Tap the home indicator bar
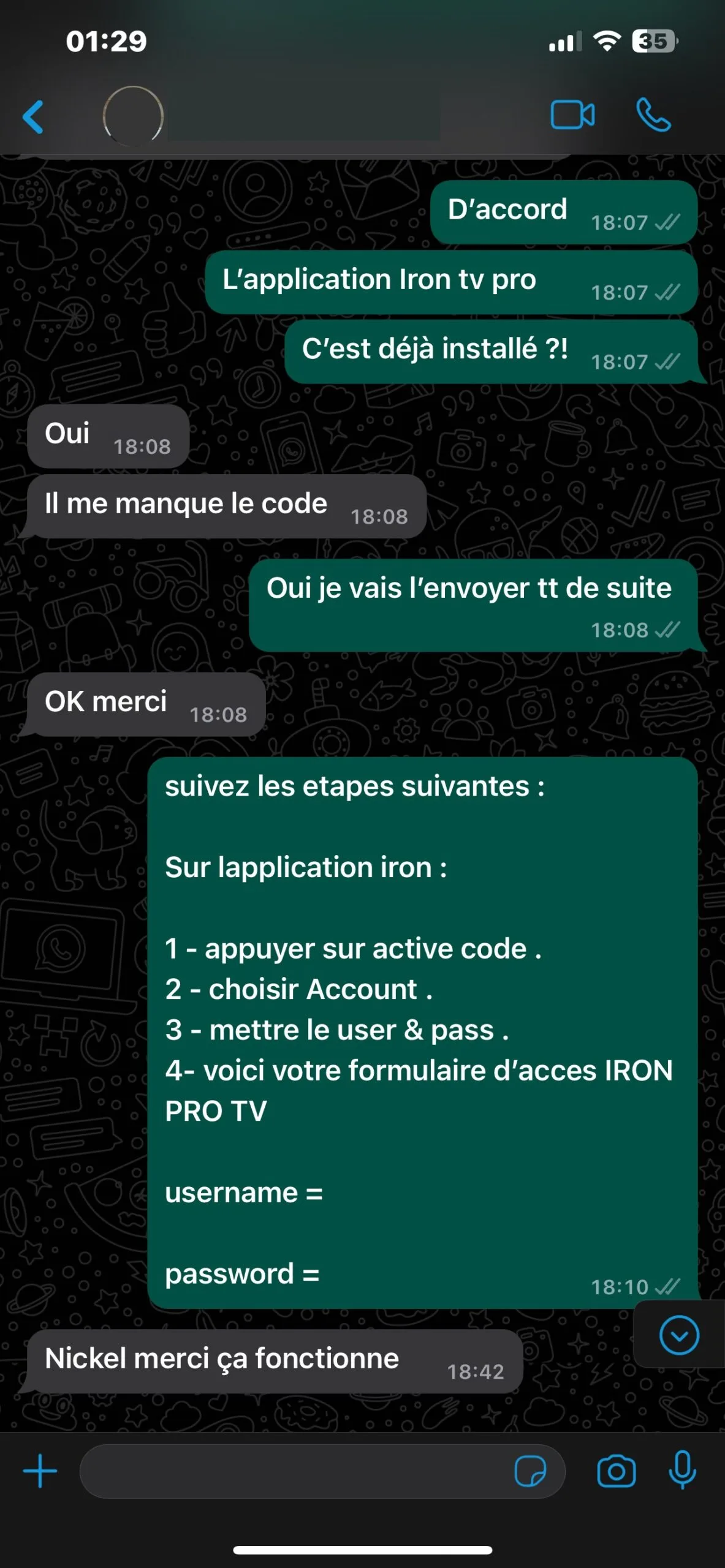 click(x=362, y=1551)
